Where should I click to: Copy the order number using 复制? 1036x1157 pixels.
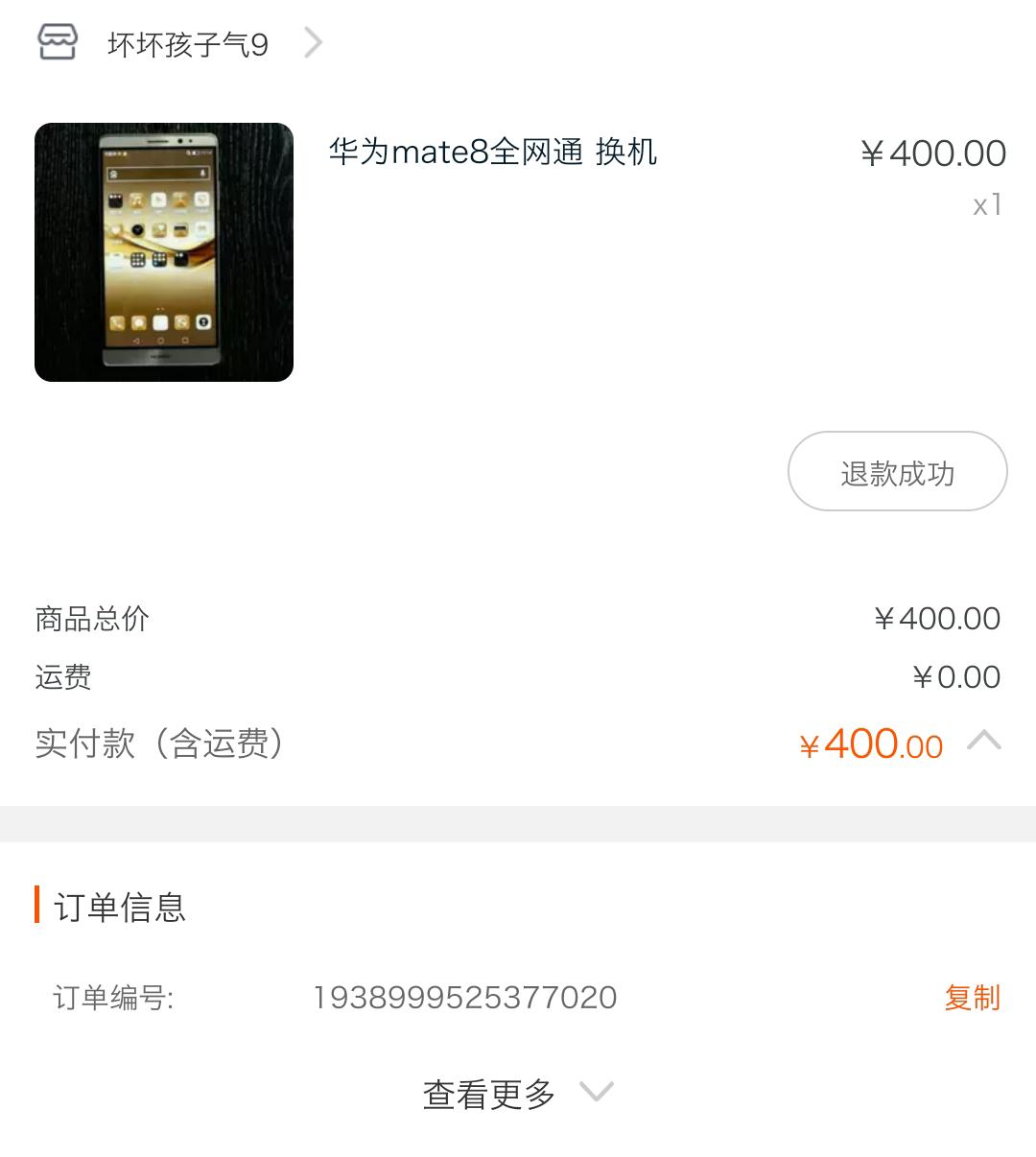pyautogui.click(x=971, y=998)
